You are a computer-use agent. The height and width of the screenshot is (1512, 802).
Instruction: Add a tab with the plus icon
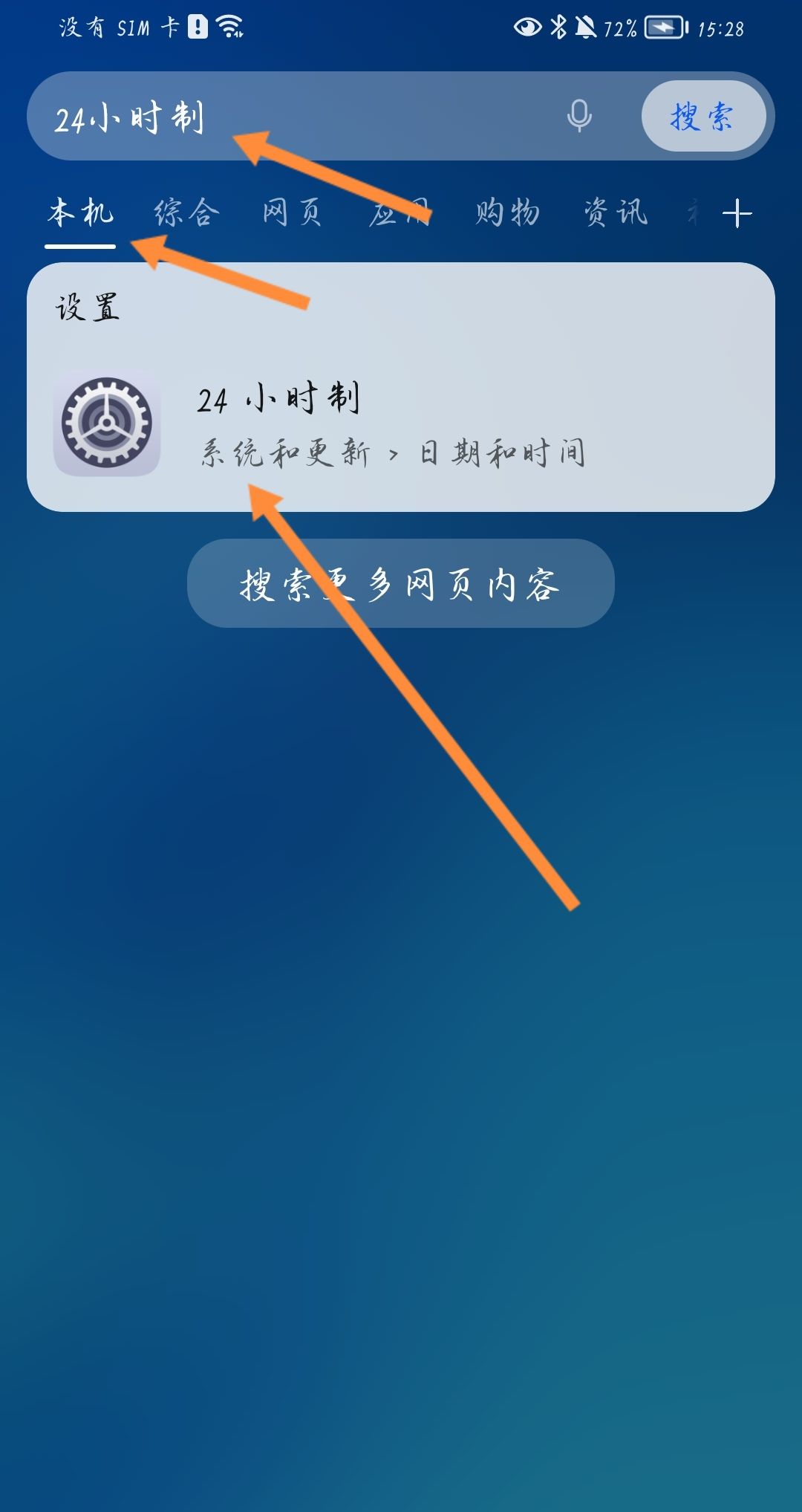click(737, 214)
